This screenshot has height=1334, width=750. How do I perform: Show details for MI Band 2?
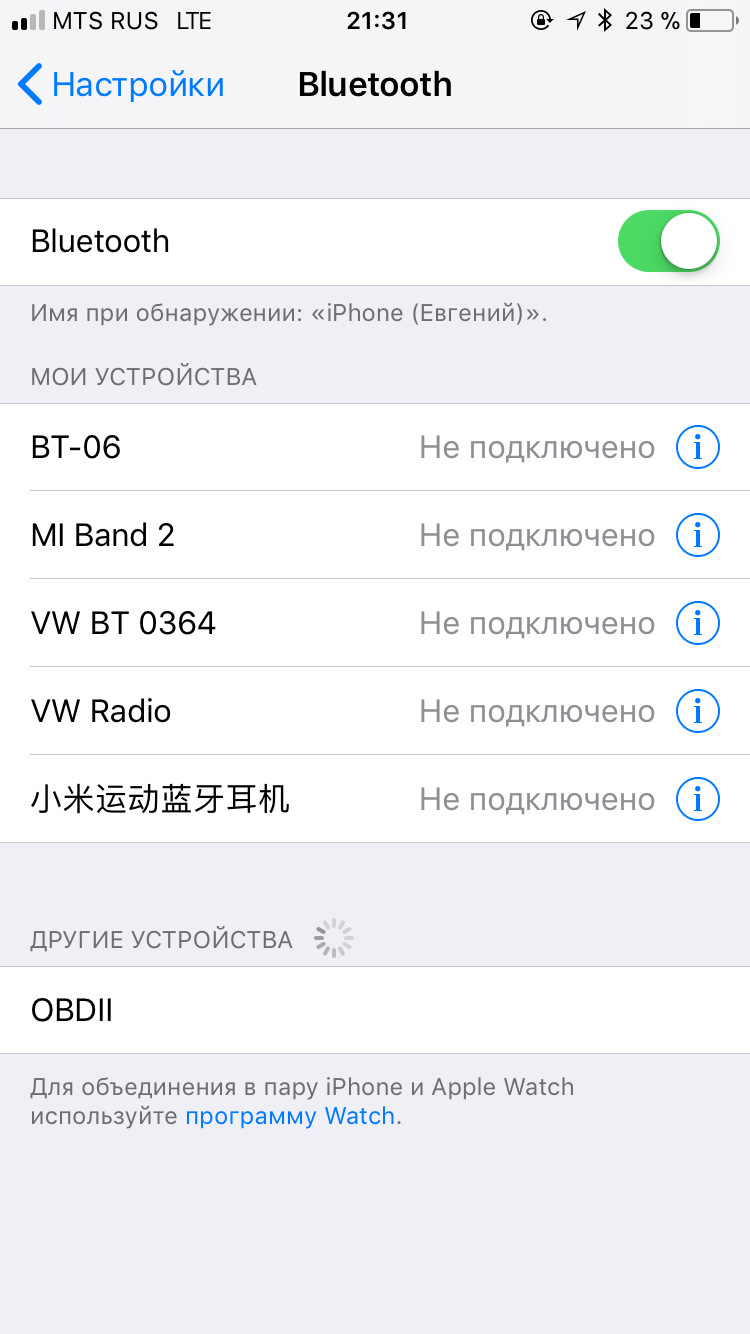(x=697, y=535)
